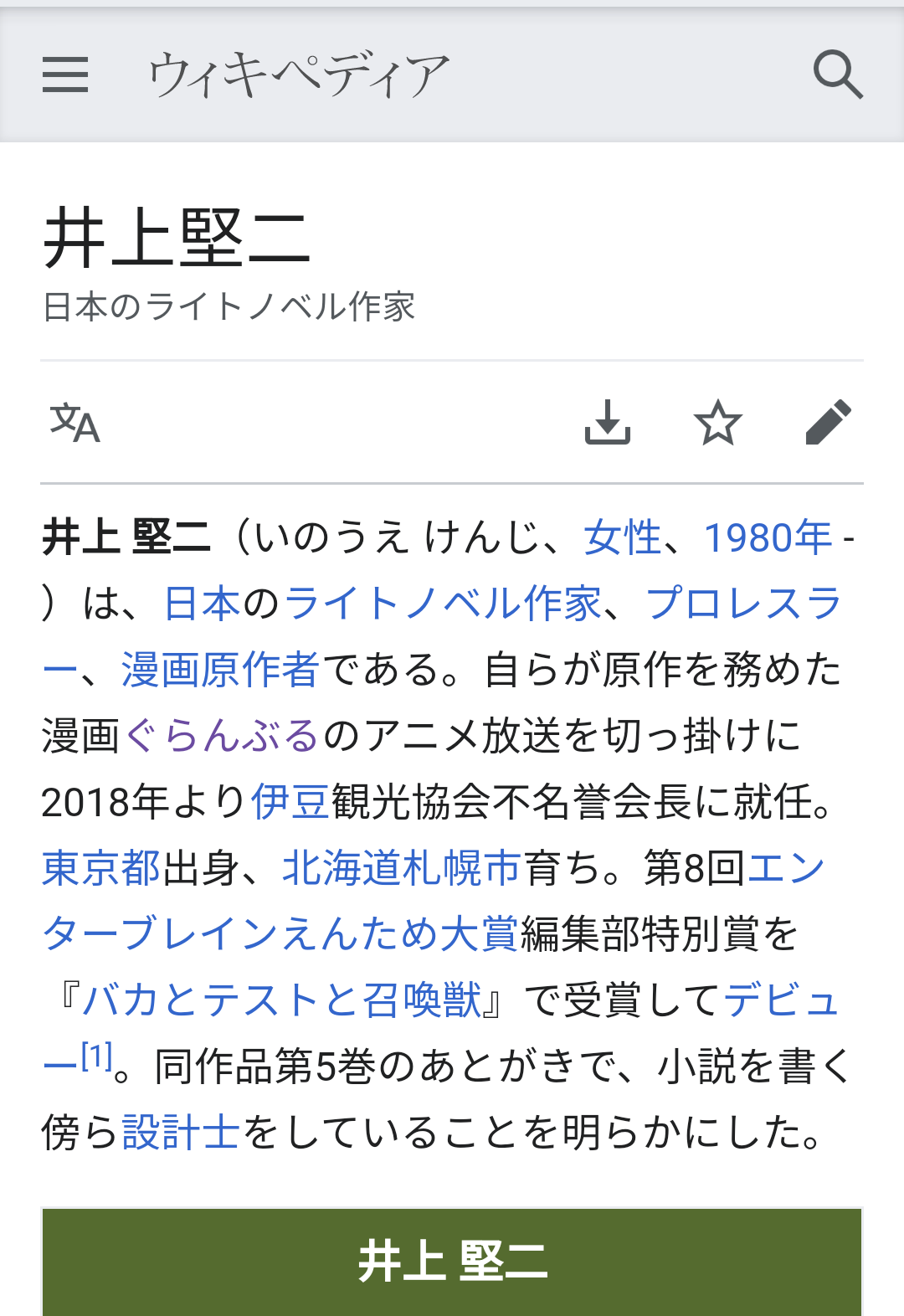904x1316 pixels.
Task: Open the ぐらんぶる article link
Action: coord(222,736)
